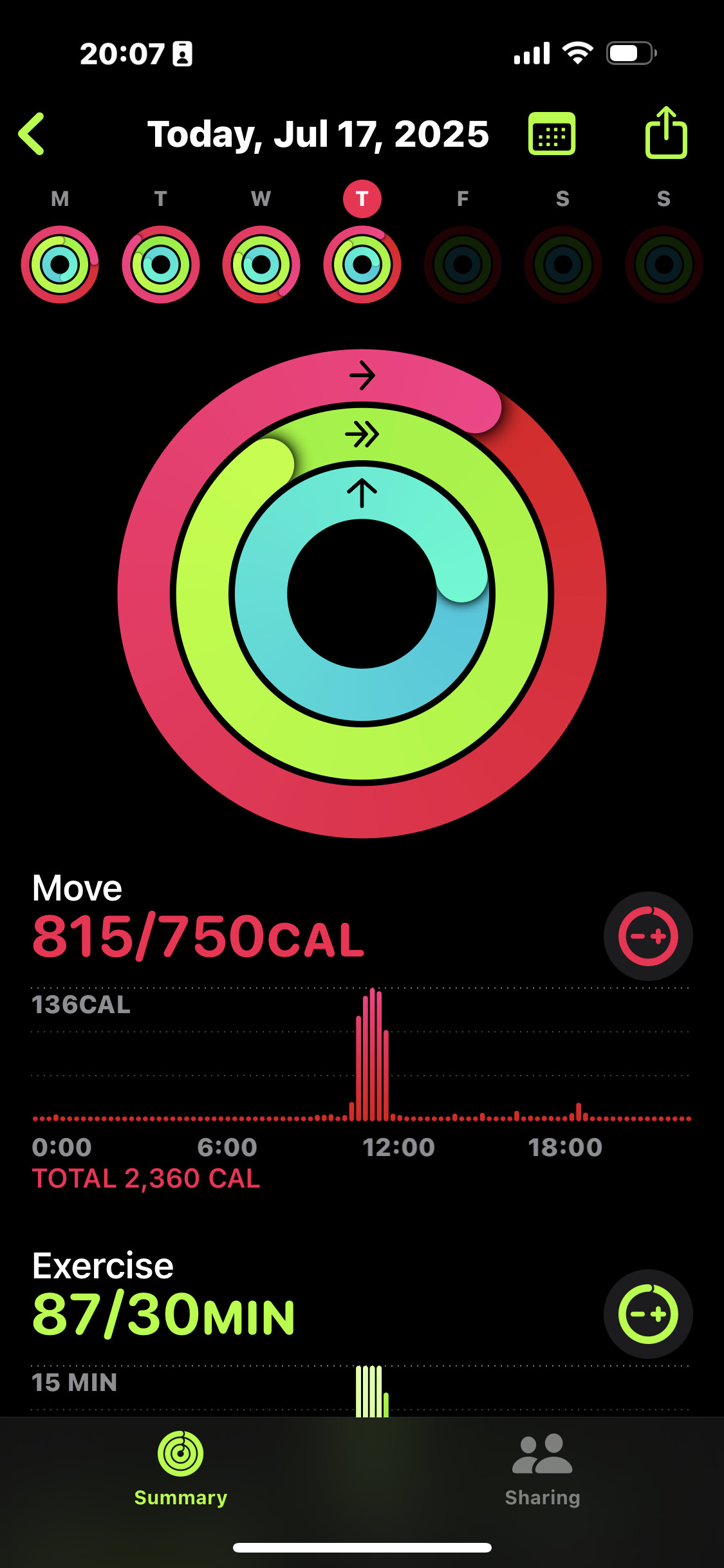Viewport: 724px width, 1568px height.
Task: Adjust the Exercise minutes goal
Action: [x=648, y=1314]
